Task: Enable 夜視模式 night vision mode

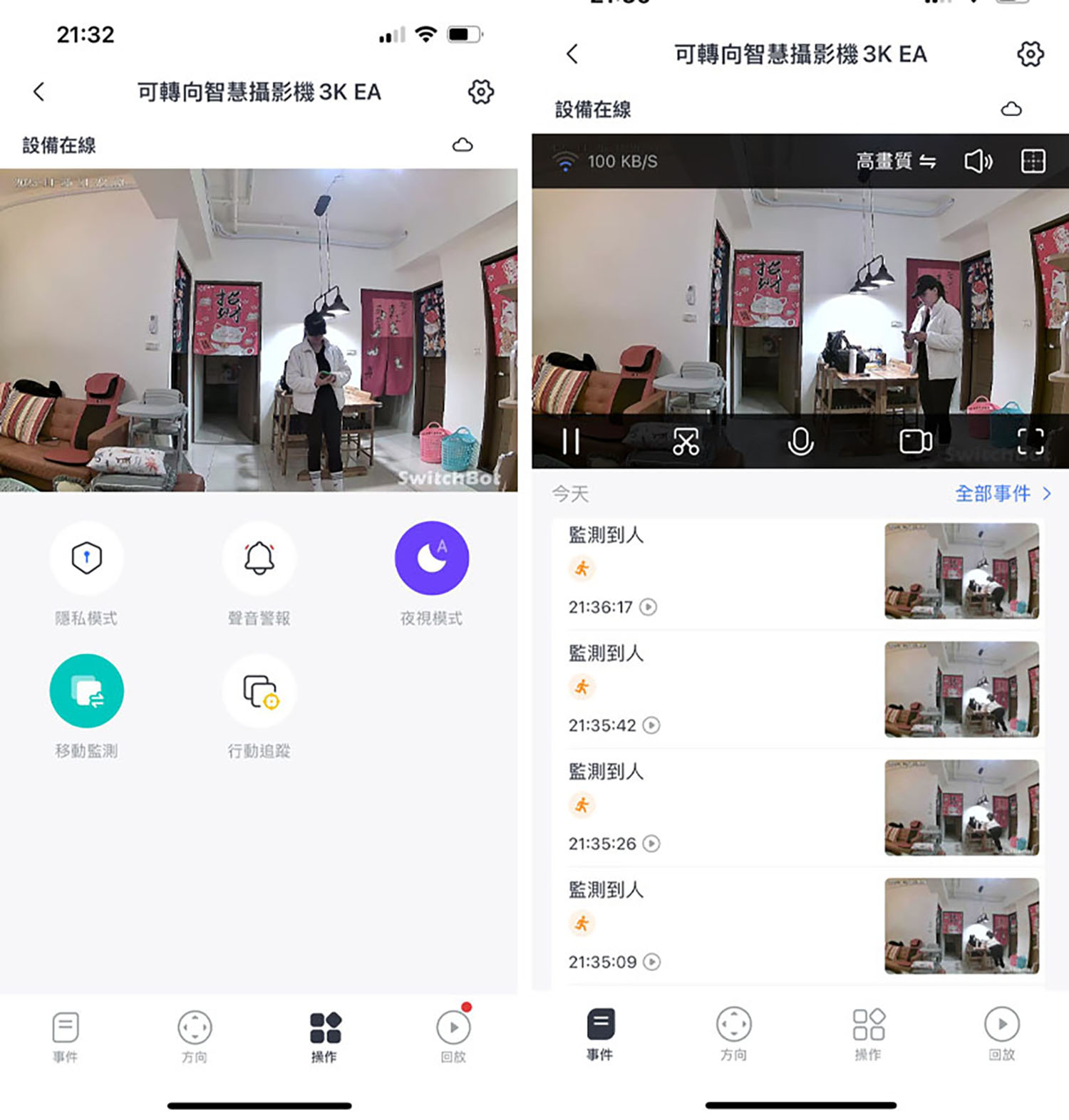Action: click(x=430, y=559)
